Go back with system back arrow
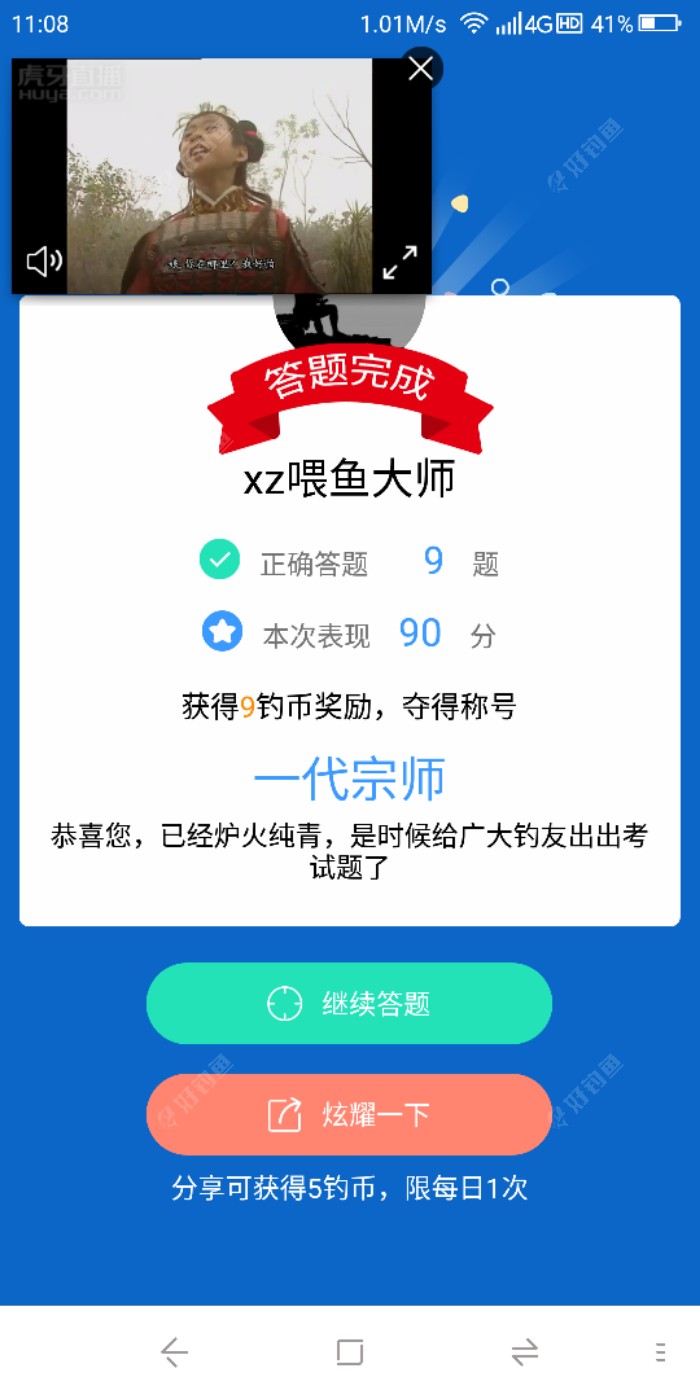 174,1353
